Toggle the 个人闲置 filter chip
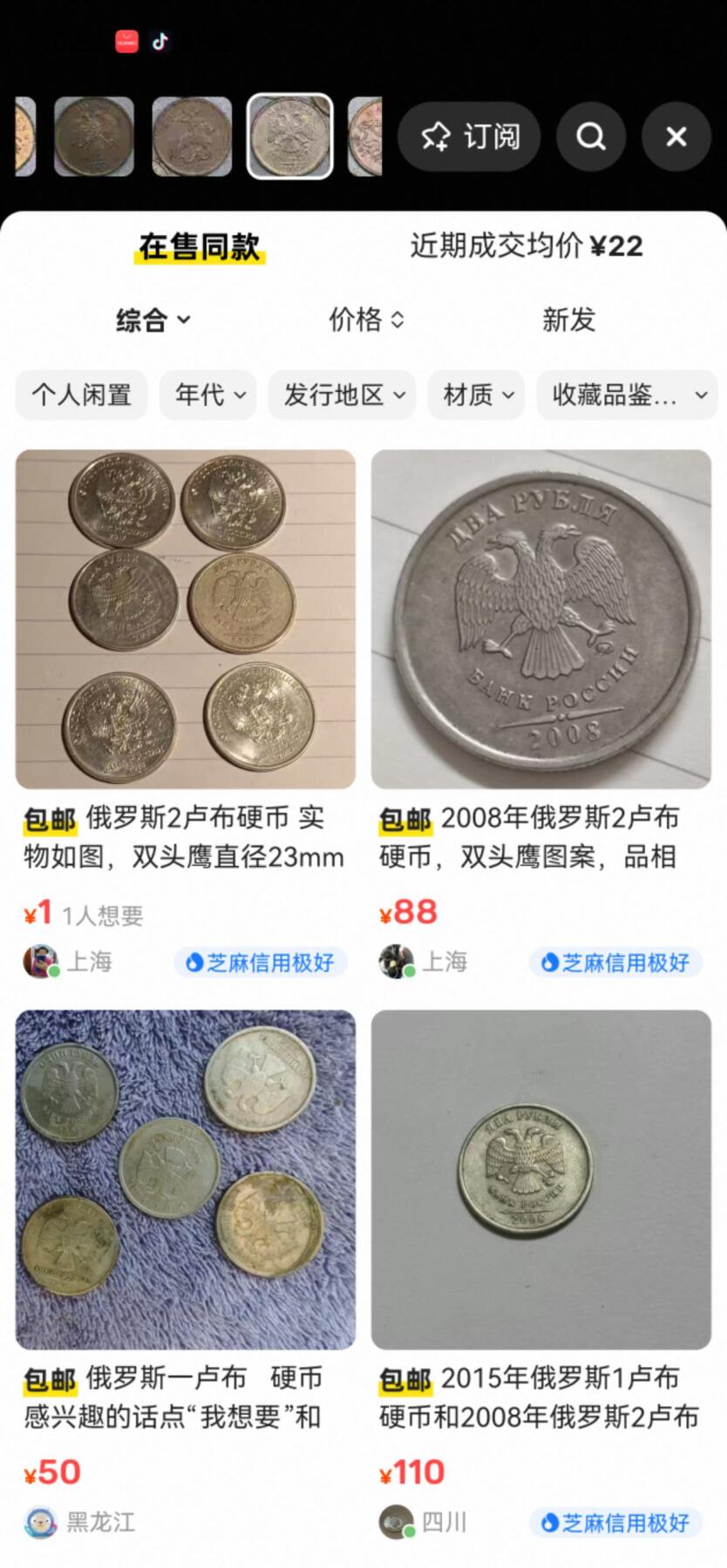Screen dimensions: 727x1568 coord(81,395)
